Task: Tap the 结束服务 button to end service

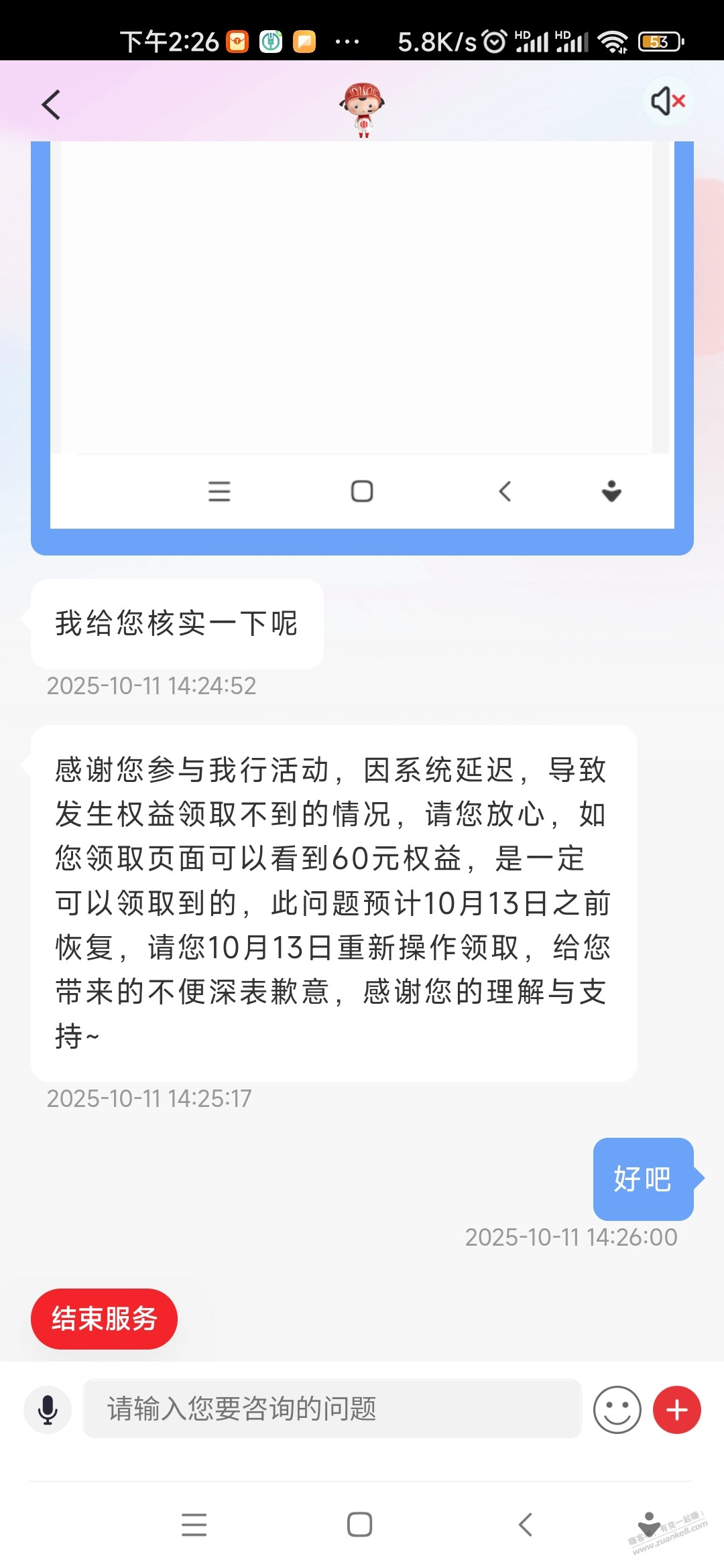Action: coord(104,1319)
